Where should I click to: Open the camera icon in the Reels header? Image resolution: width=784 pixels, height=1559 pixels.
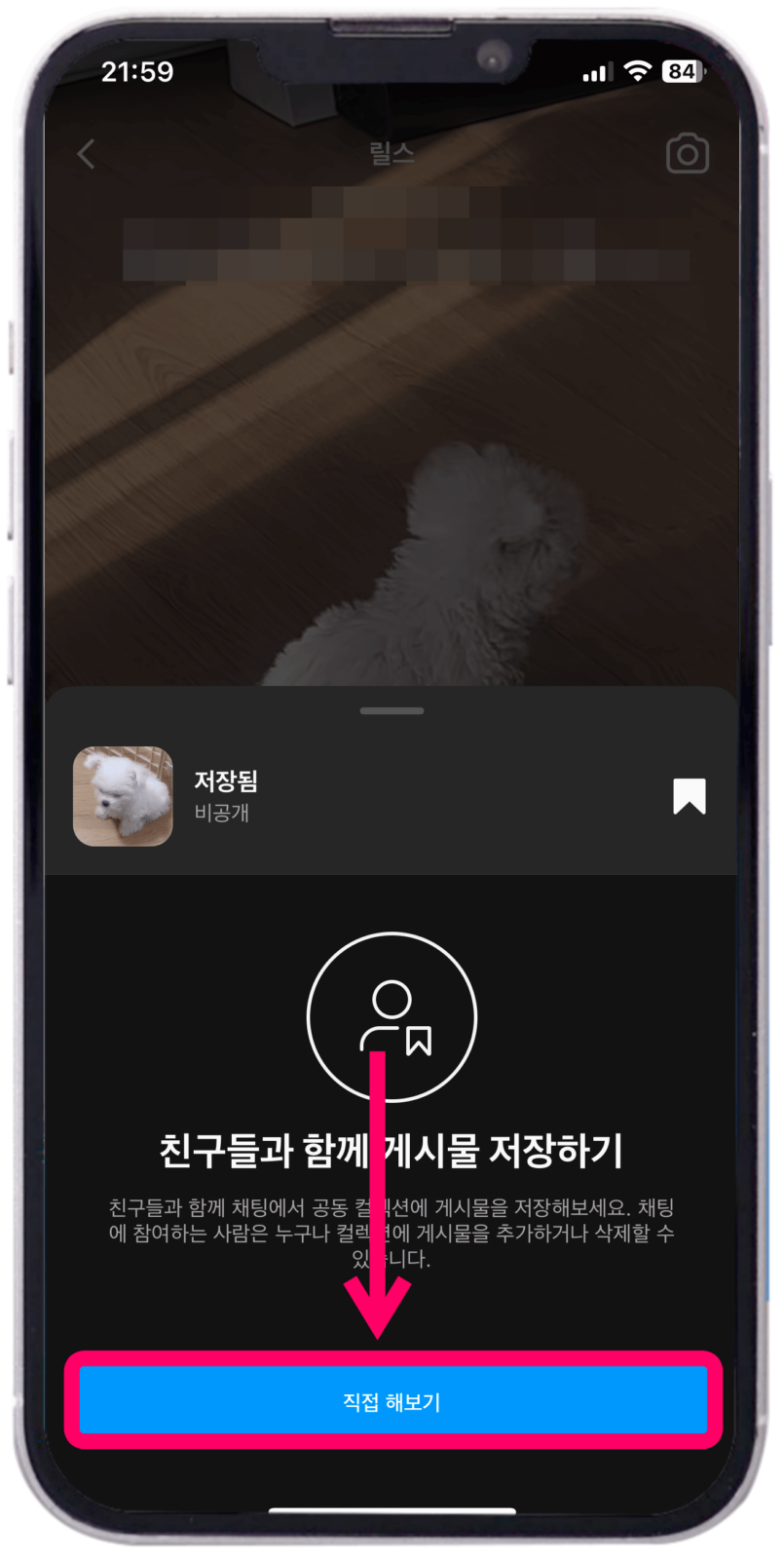(x=687, y=154)
